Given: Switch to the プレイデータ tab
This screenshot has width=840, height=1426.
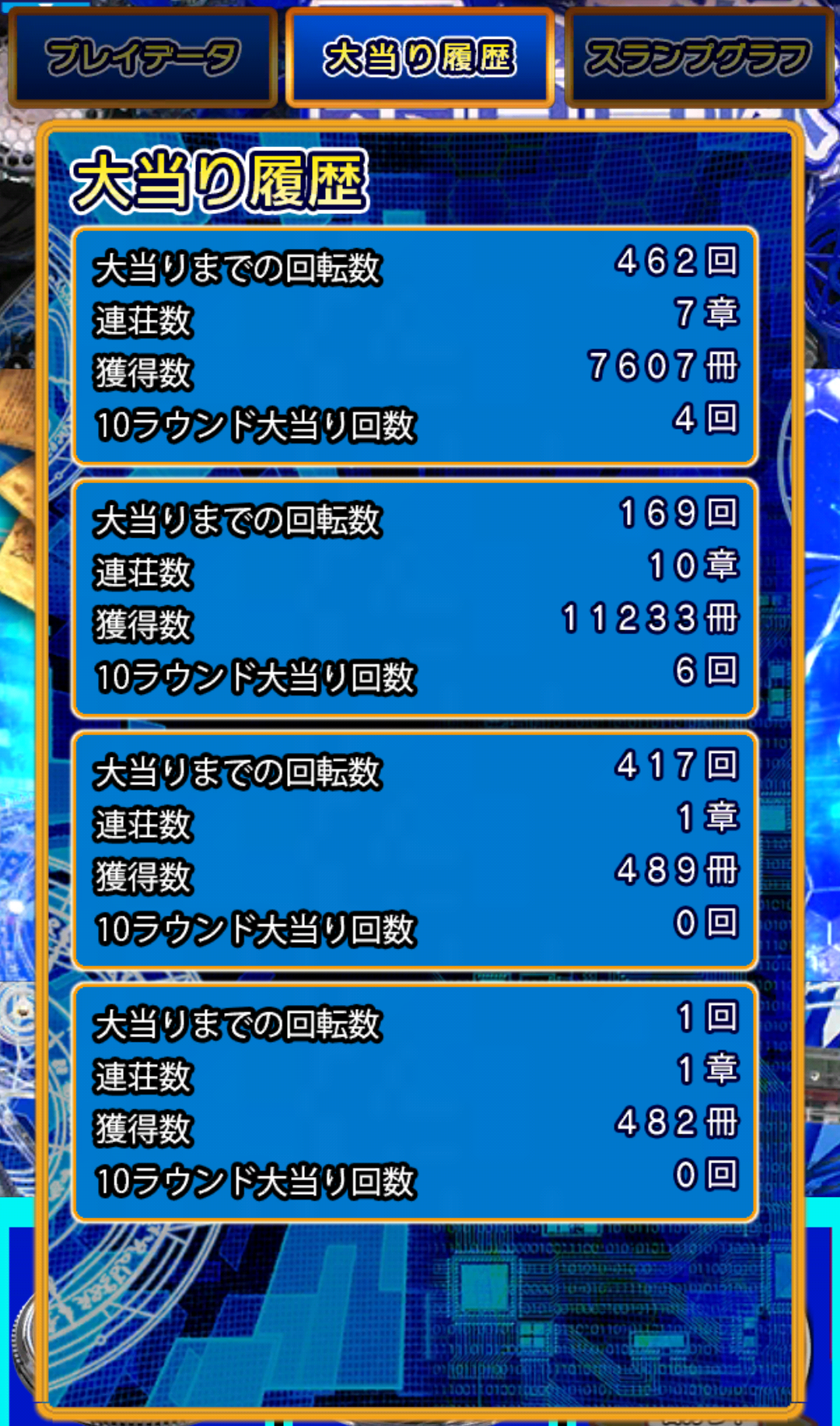Looking at the screenshot, I should point(142,58).
